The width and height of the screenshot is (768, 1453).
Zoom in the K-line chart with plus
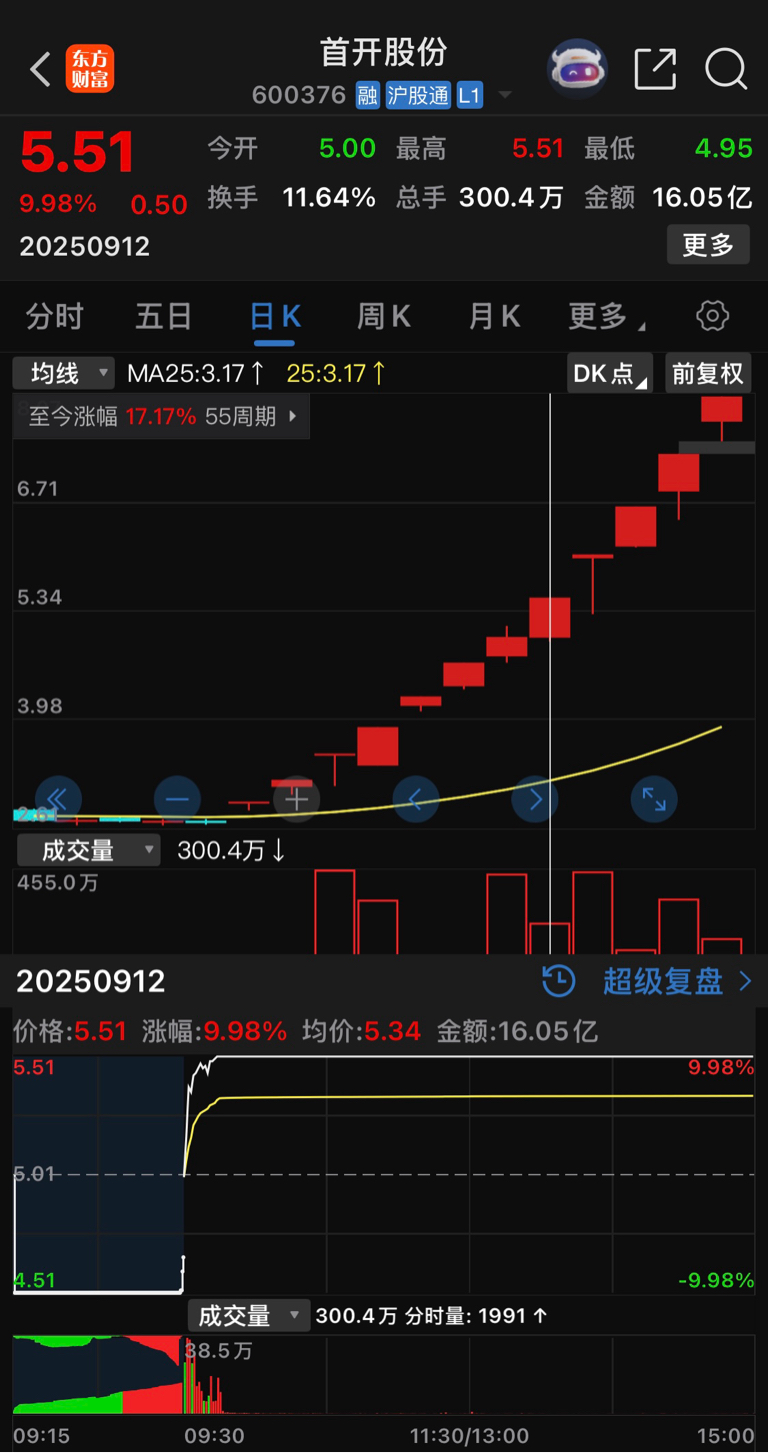(296, 799)
